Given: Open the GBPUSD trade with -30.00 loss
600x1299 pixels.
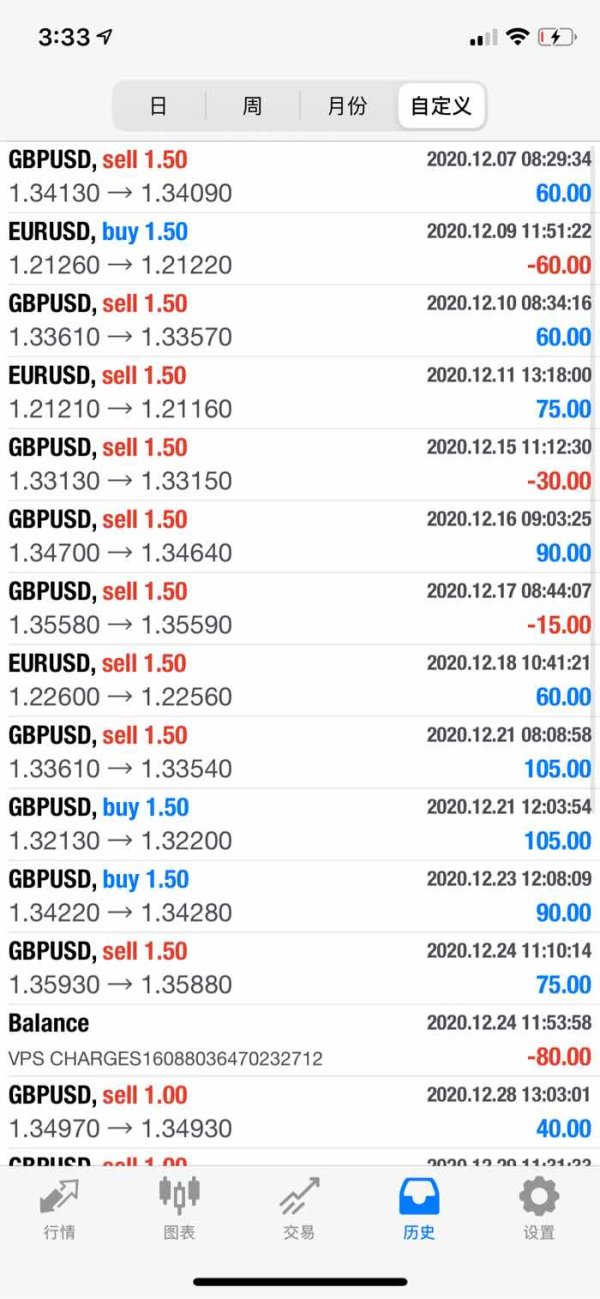Looking at the screenshot, I should coord(300,464).
